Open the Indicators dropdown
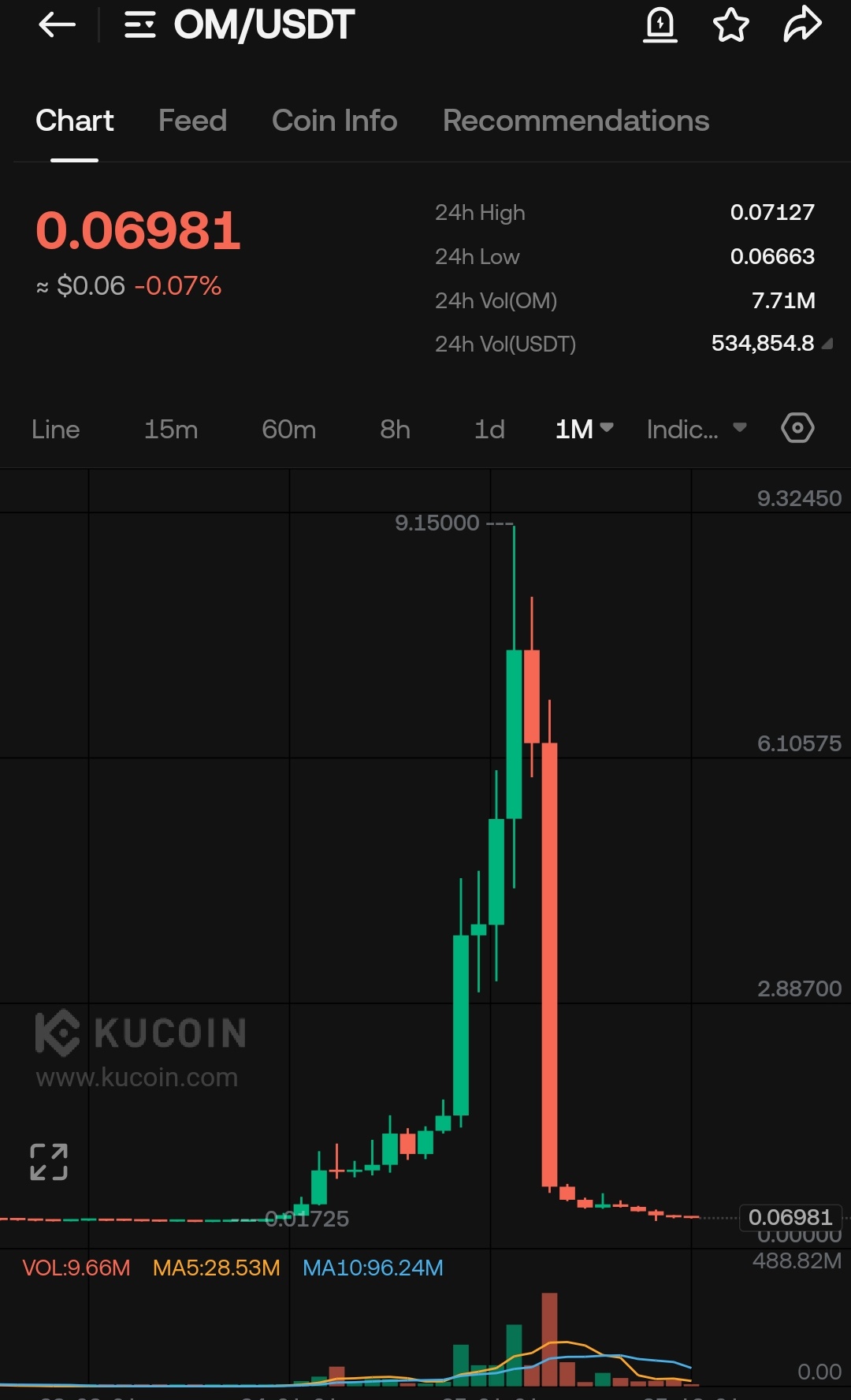851x1400 pixels. [696, 429]
